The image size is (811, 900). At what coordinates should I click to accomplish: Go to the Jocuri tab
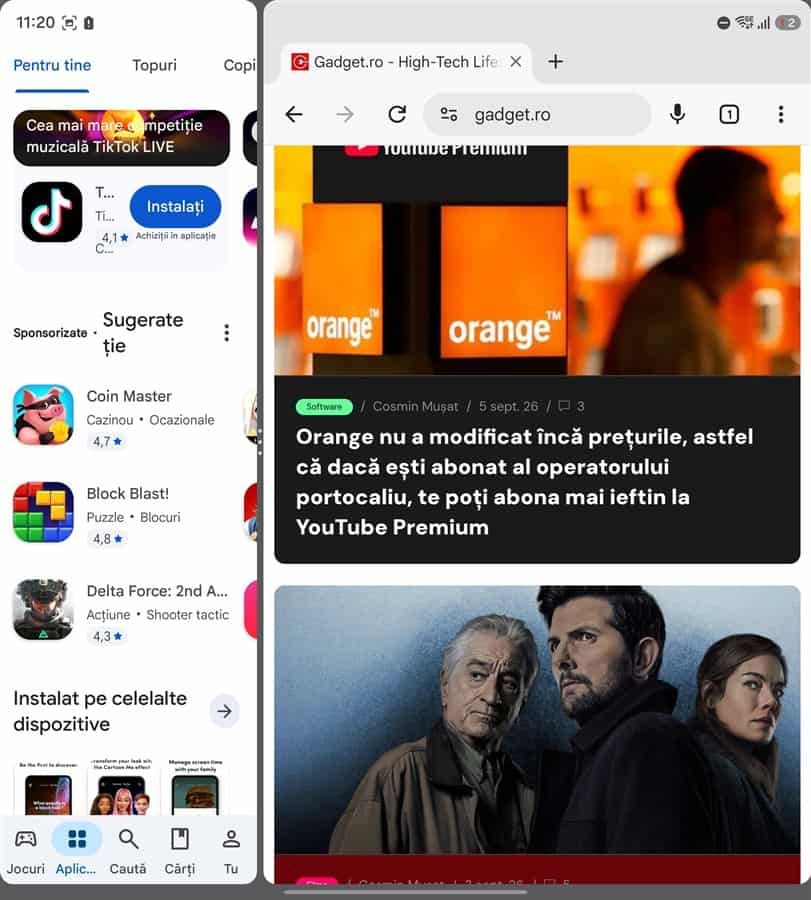26,852
